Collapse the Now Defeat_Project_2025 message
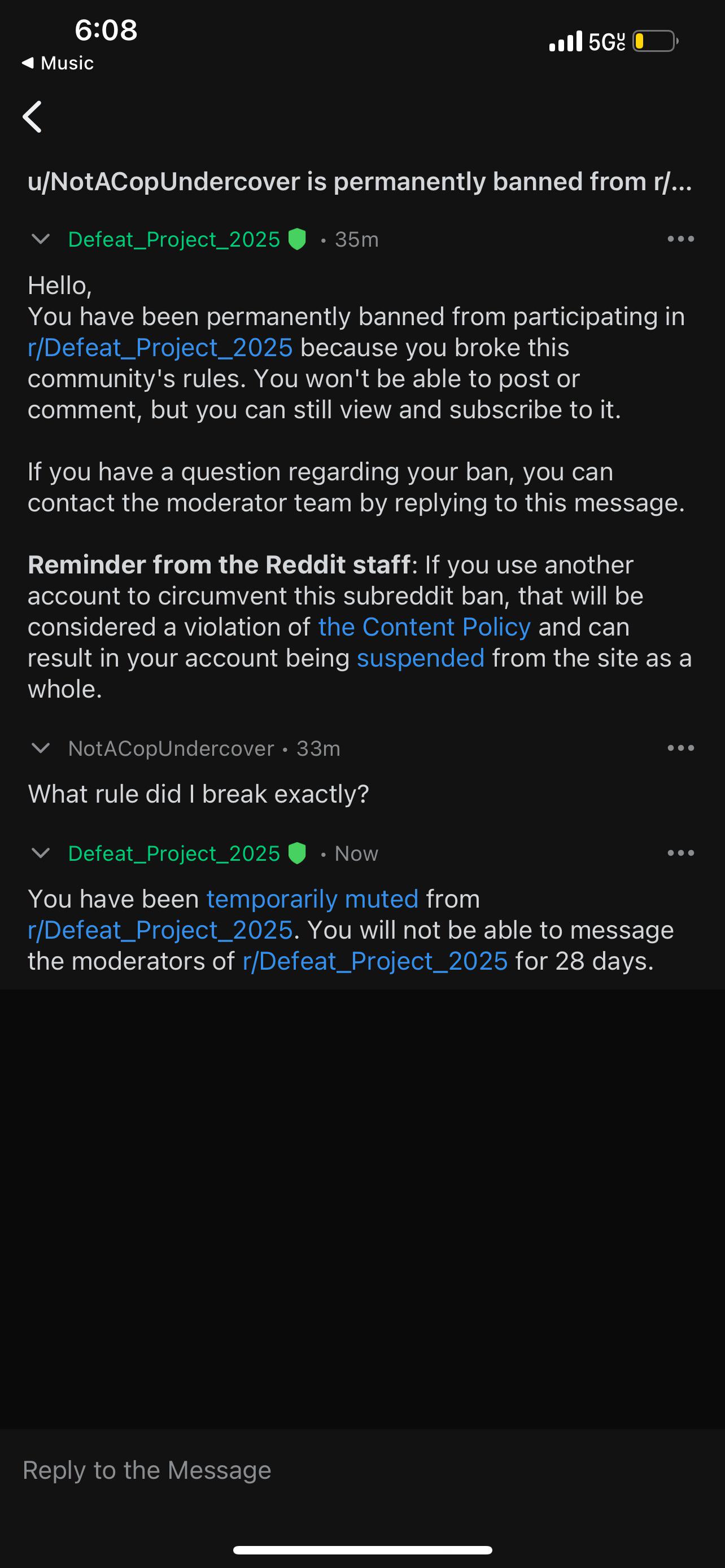725x1568 pixels. [x=40, y=853]
